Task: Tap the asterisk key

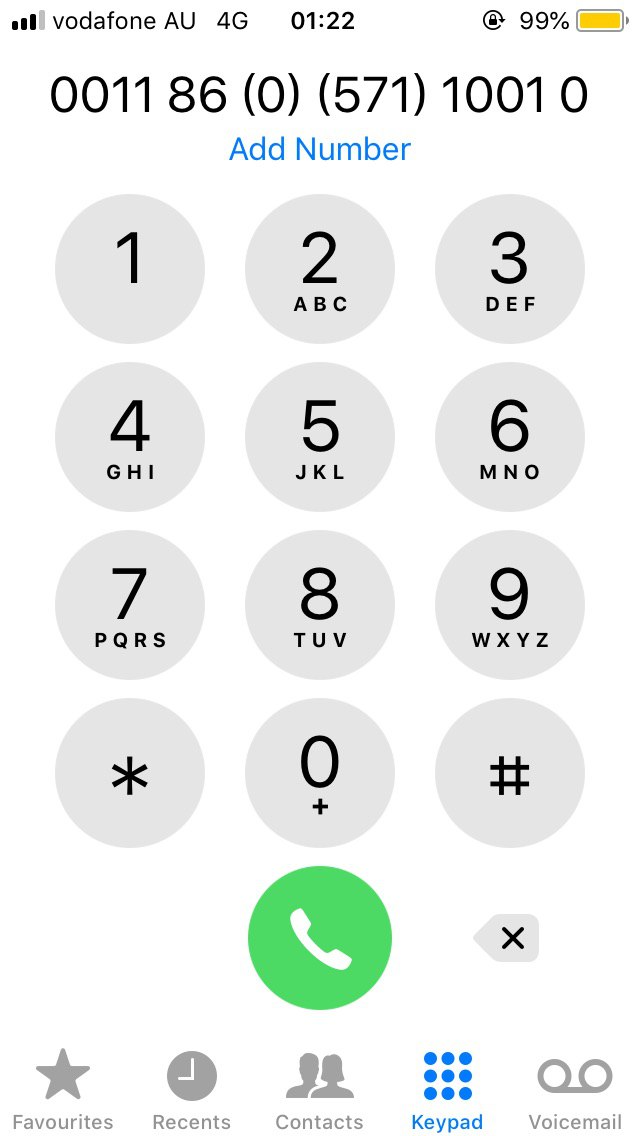Action: [130, 773]
